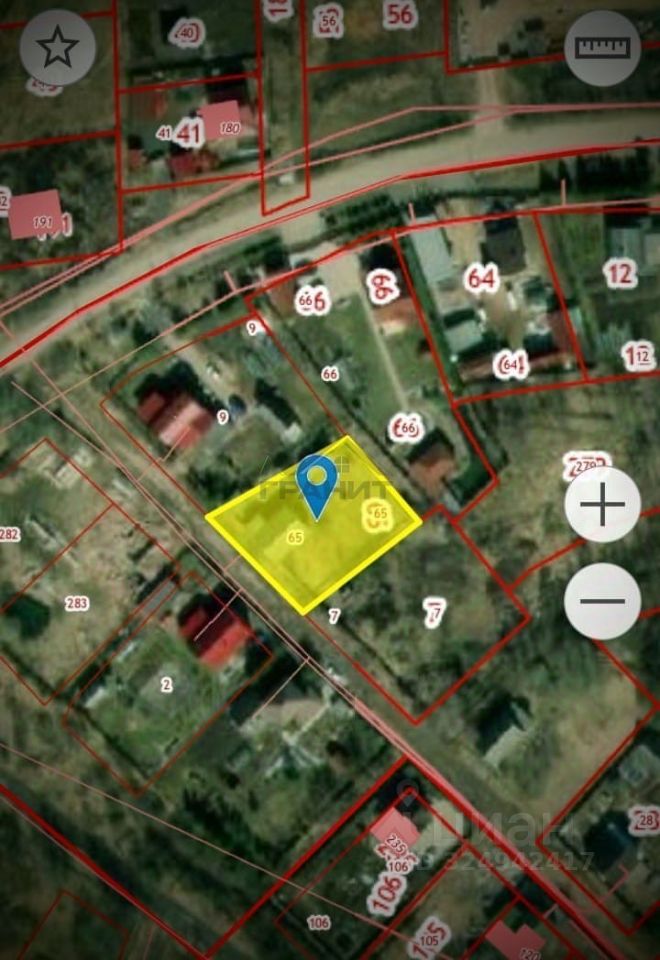Zoom out of the map with minus
The height and width of the screenshot is (960, 660).
602,601
